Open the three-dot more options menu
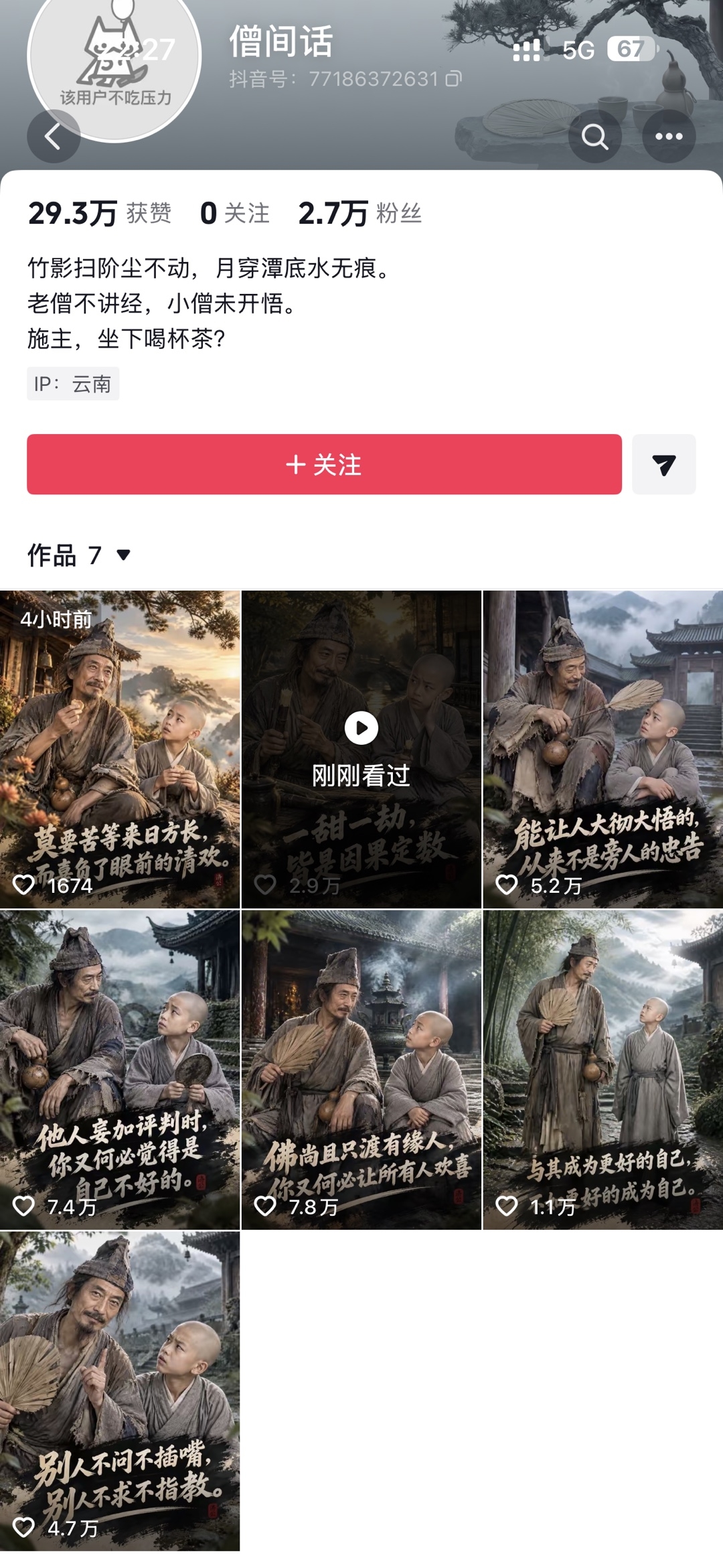 click(x=669, y=137)
